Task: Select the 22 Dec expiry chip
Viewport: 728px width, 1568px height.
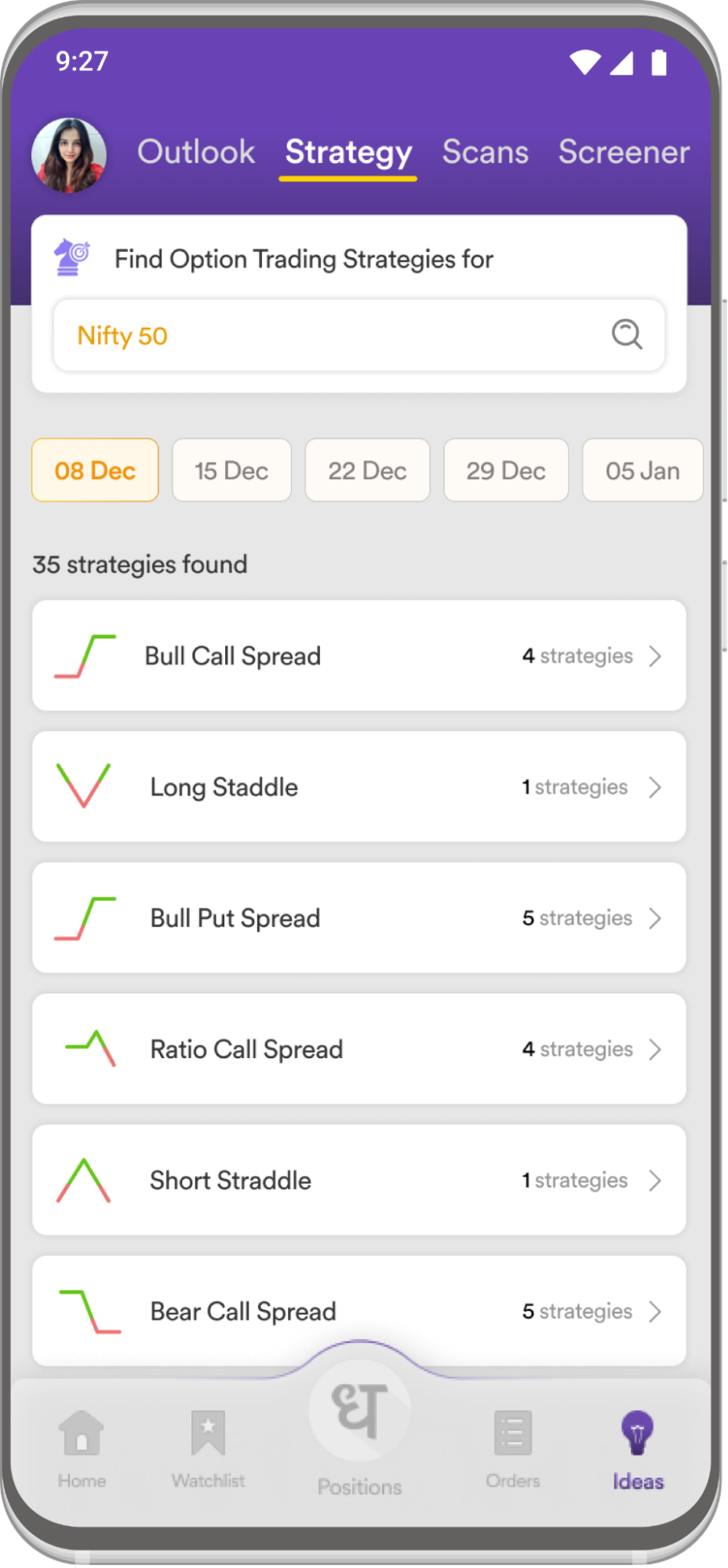Action: (367, 471)
